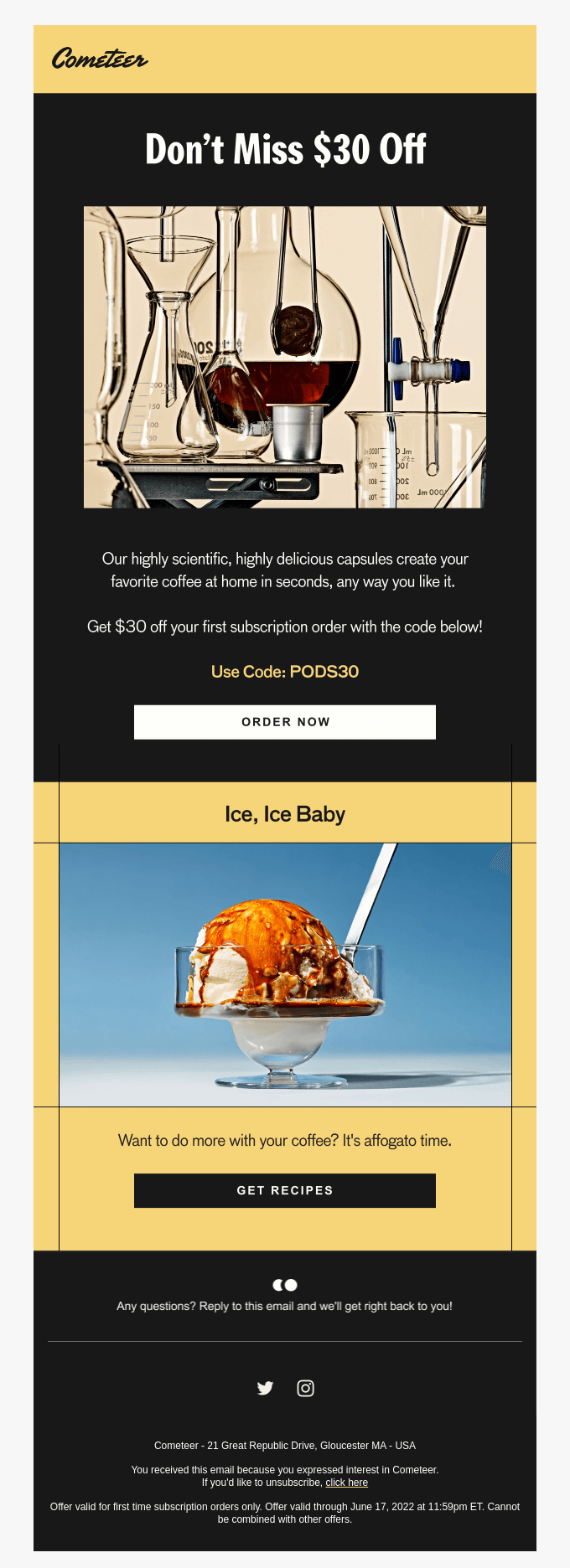Open Cometeer's Instagram profile
The height and width of the screenshot is (1568, 570).
(306, 1388)
